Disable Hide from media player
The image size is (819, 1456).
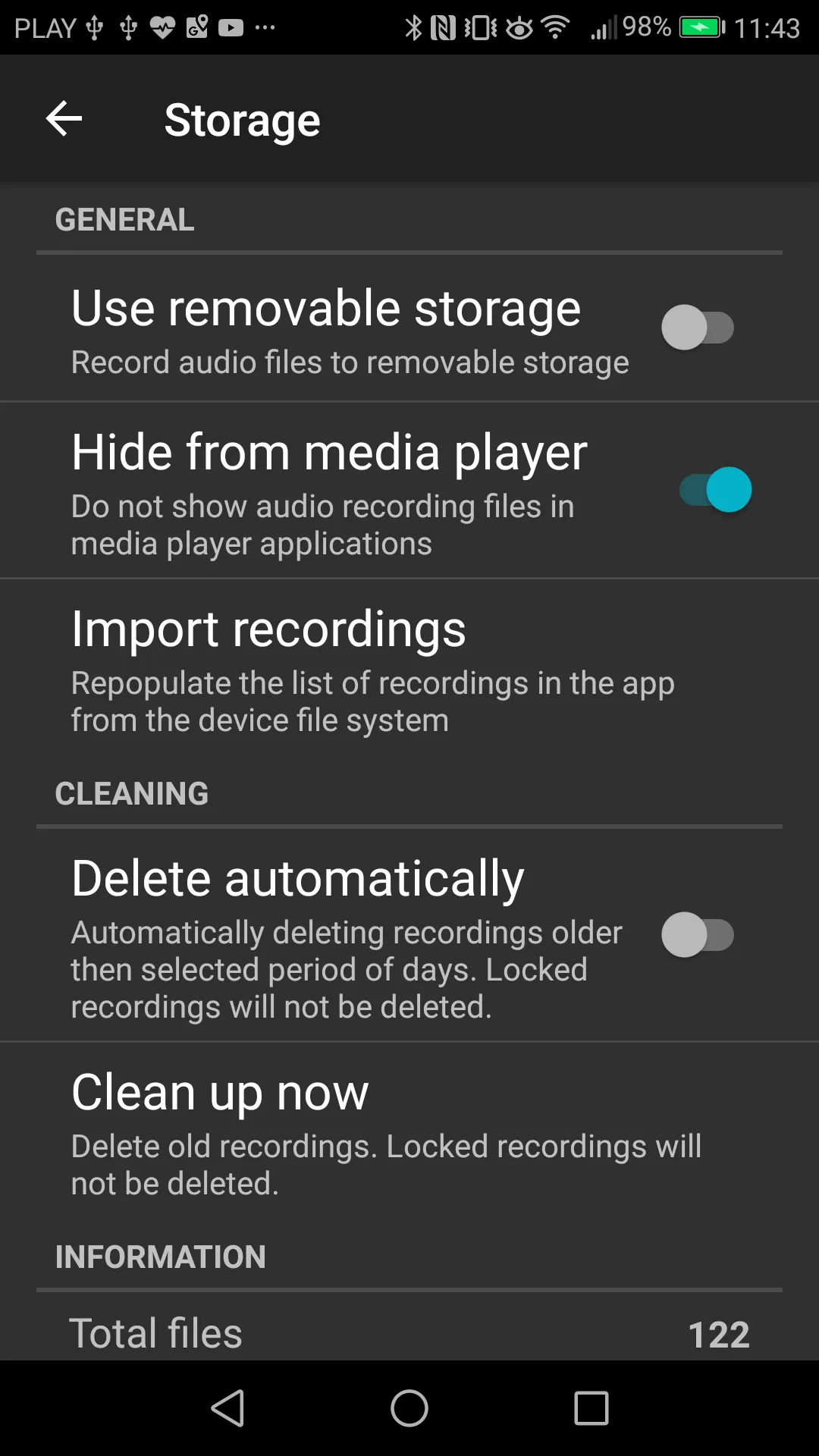pos(714,489)
